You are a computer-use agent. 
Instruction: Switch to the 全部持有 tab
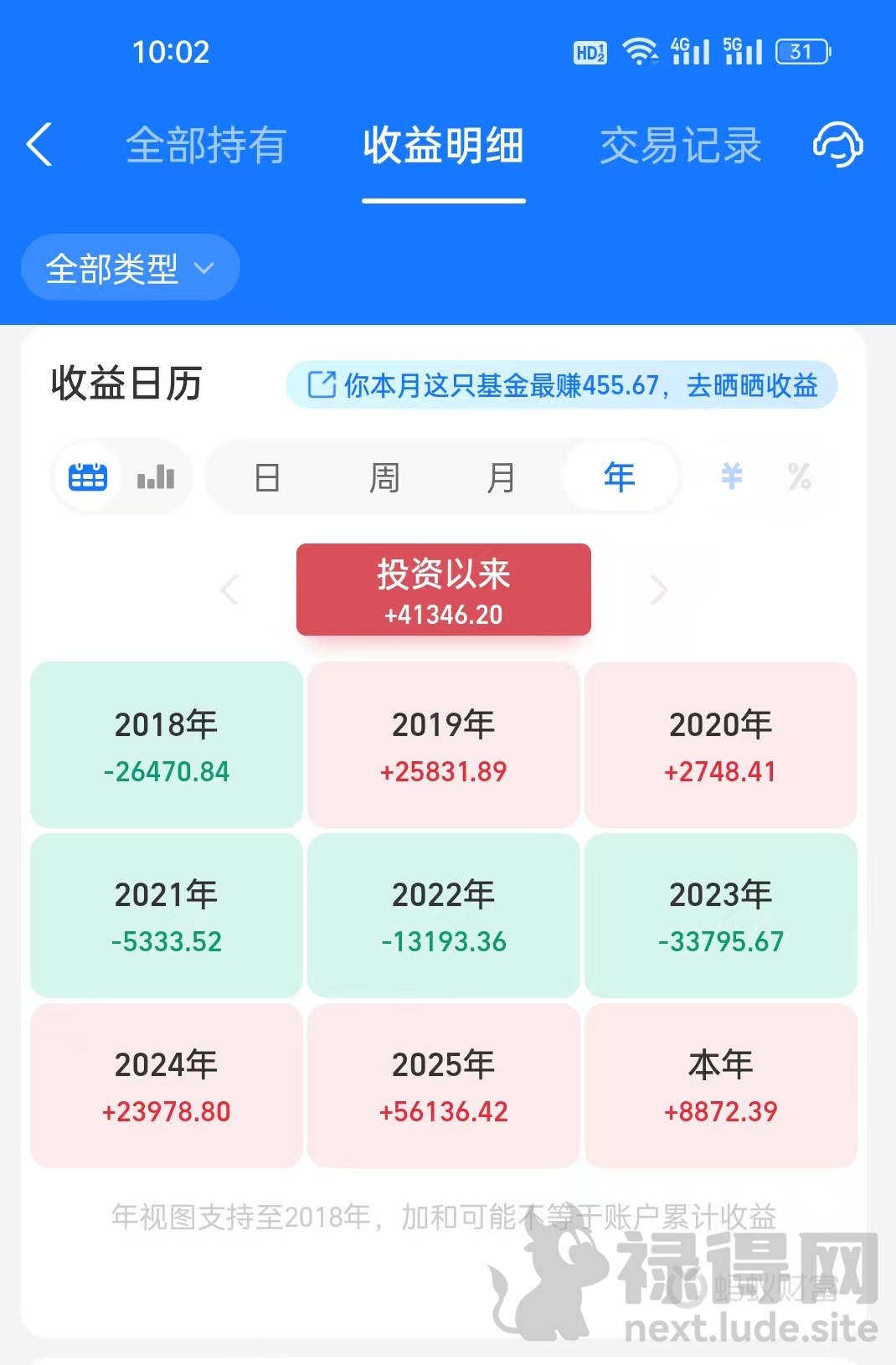(206, 146)
